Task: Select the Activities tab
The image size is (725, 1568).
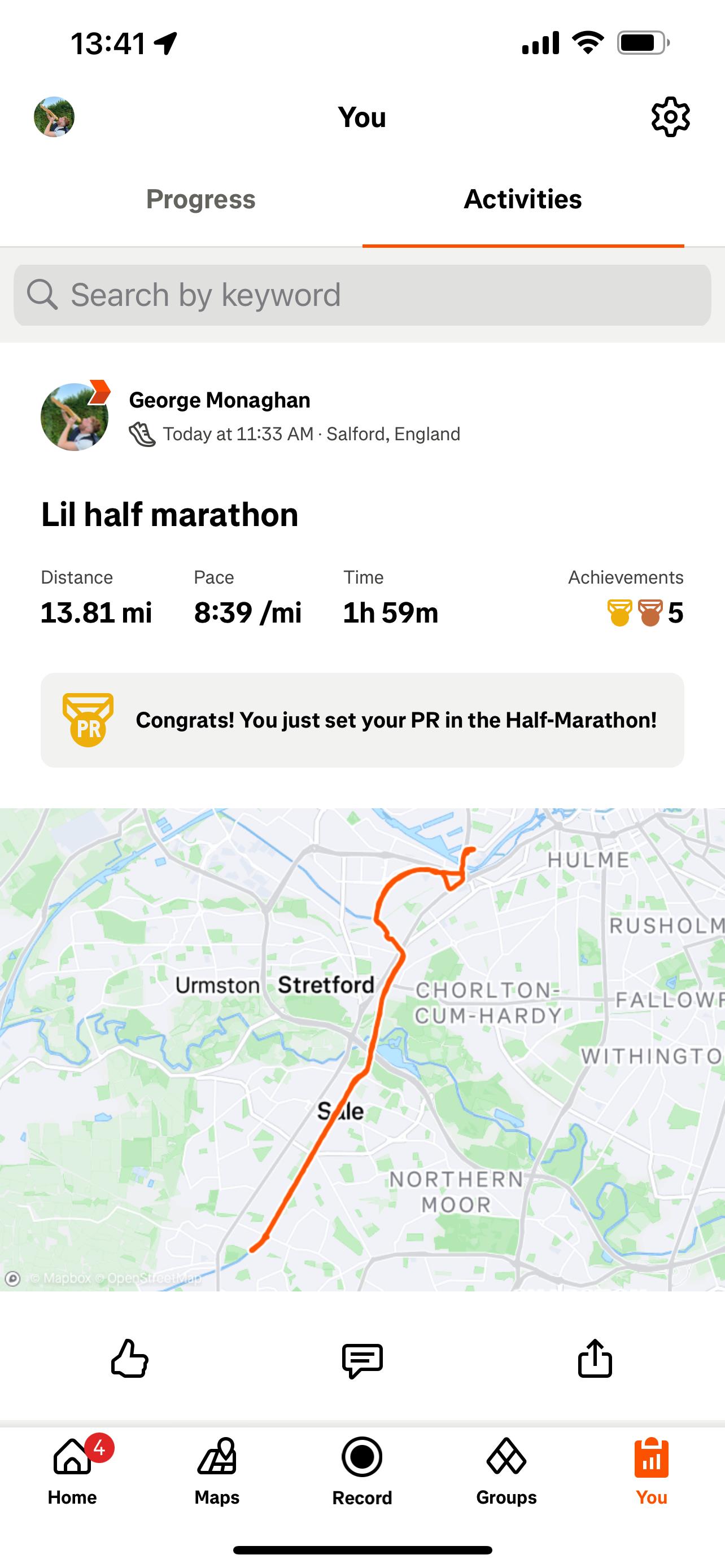Action: coord(522,200)
